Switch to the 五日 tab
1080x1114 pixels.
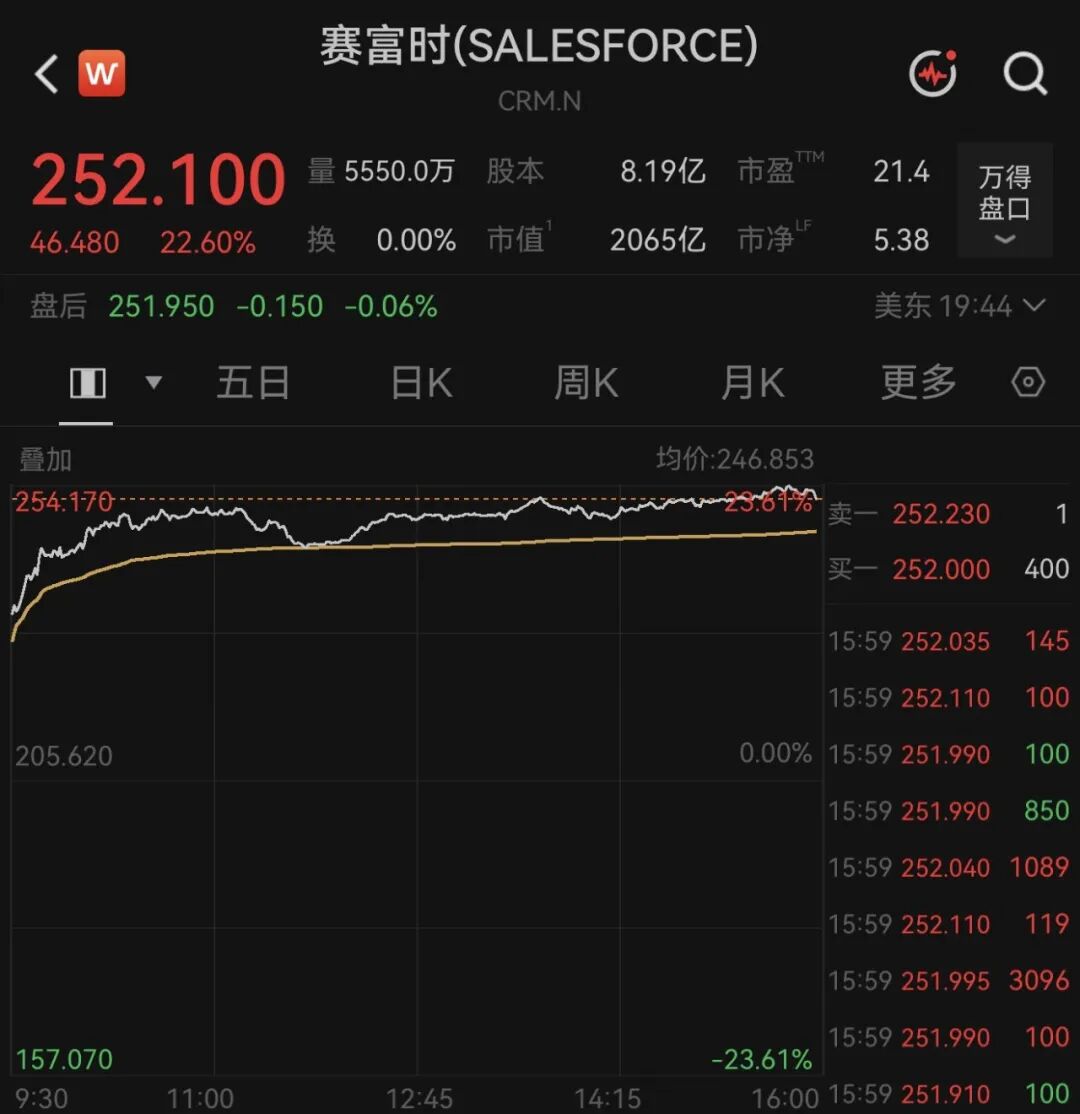pyautogui.click(x=253, y=383)
